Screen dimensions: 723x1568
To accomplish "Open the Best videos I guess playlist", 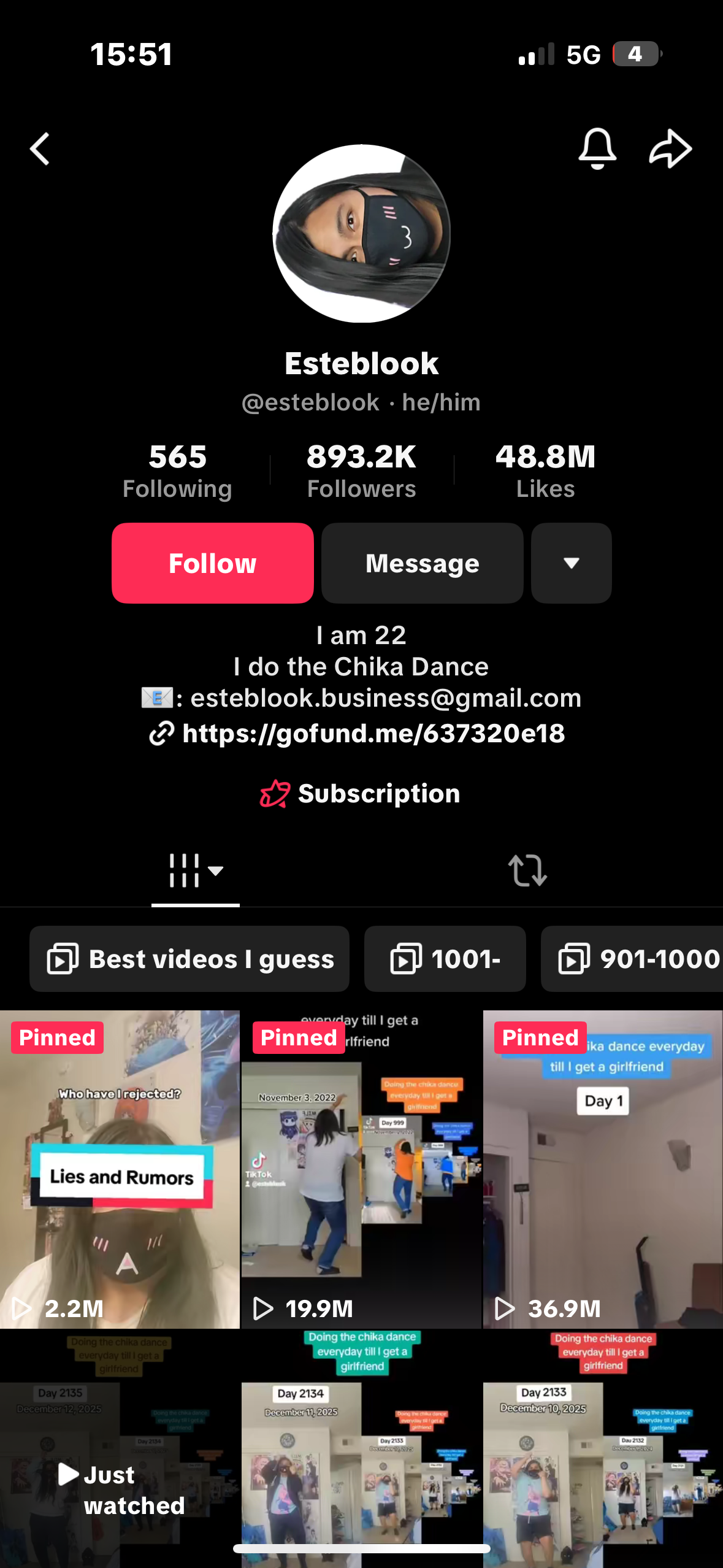I will tap(189, 959).
